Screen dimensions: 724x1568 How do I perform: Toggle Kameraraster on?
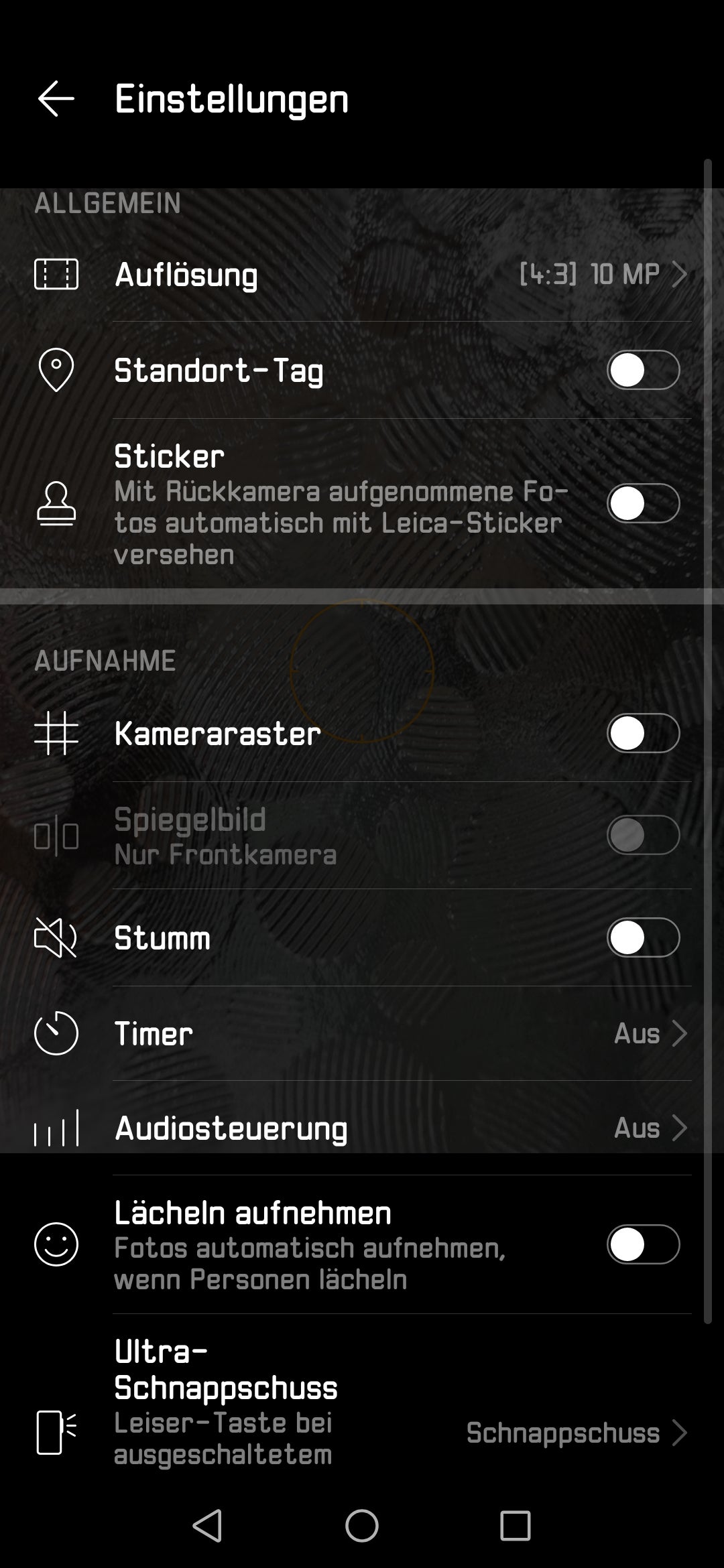click(643, 733)
